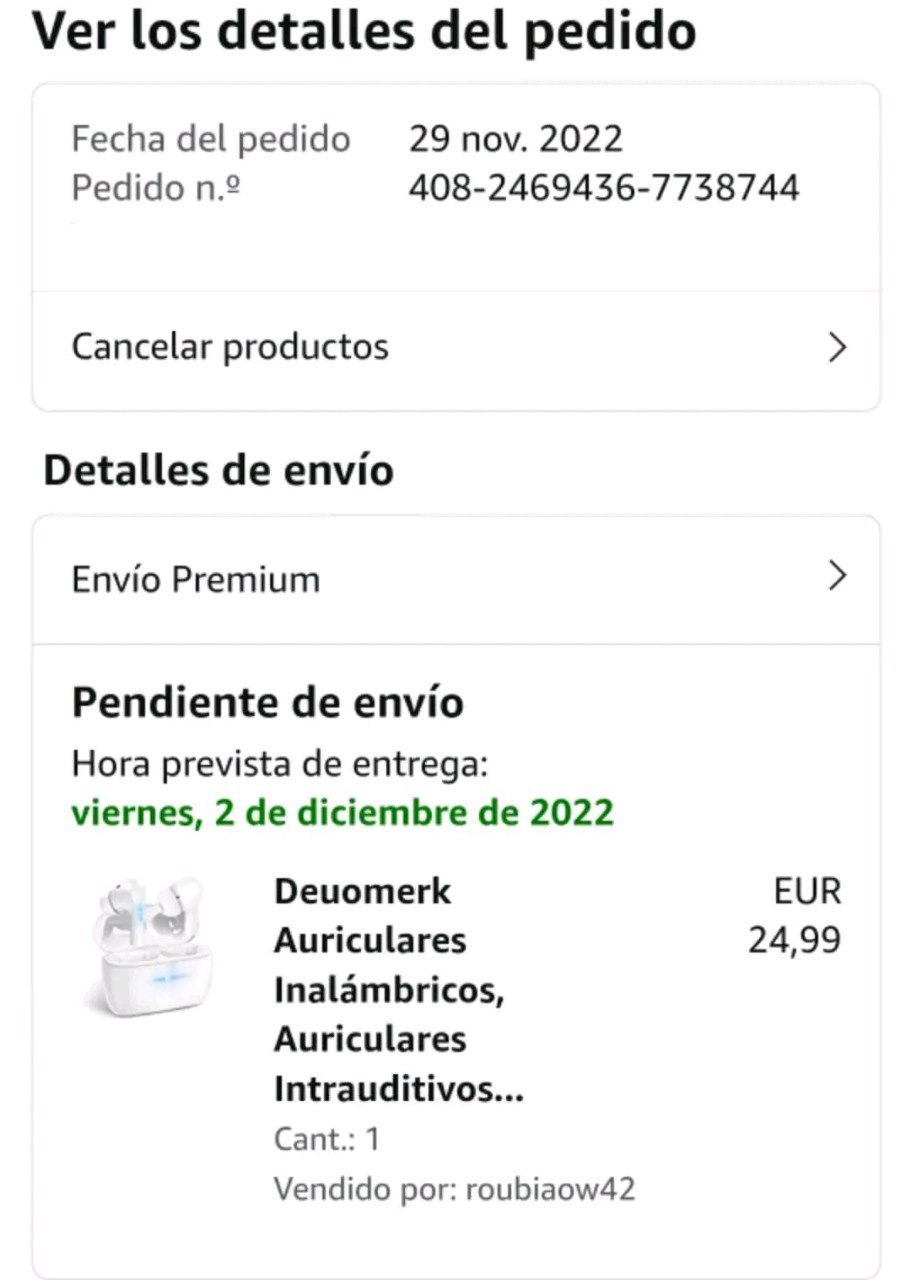Open Cancelar productos row
This screenshot has width=911, height=1280.
tap(456, 348)
